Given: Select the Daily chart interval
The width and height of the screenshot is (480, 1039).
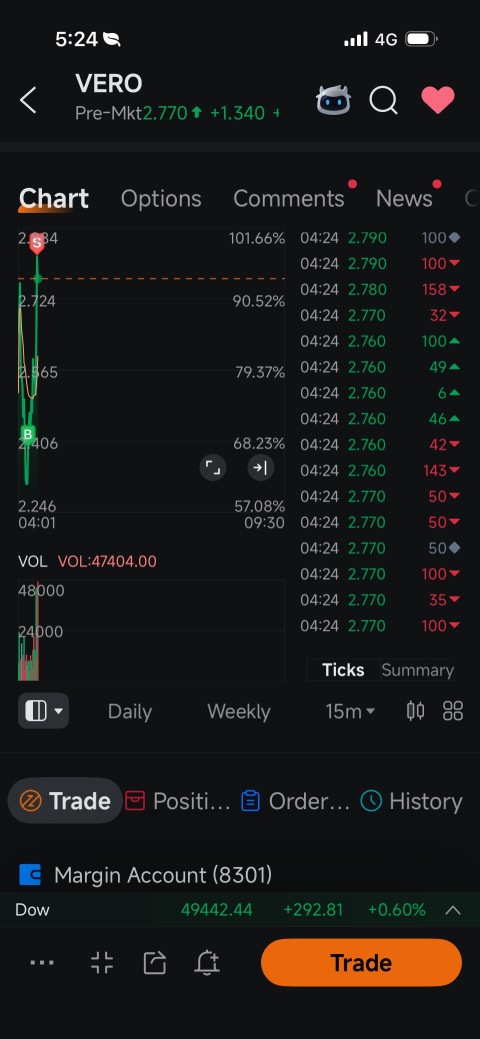Looking at the screenshot, I should [x=130, y=712].
